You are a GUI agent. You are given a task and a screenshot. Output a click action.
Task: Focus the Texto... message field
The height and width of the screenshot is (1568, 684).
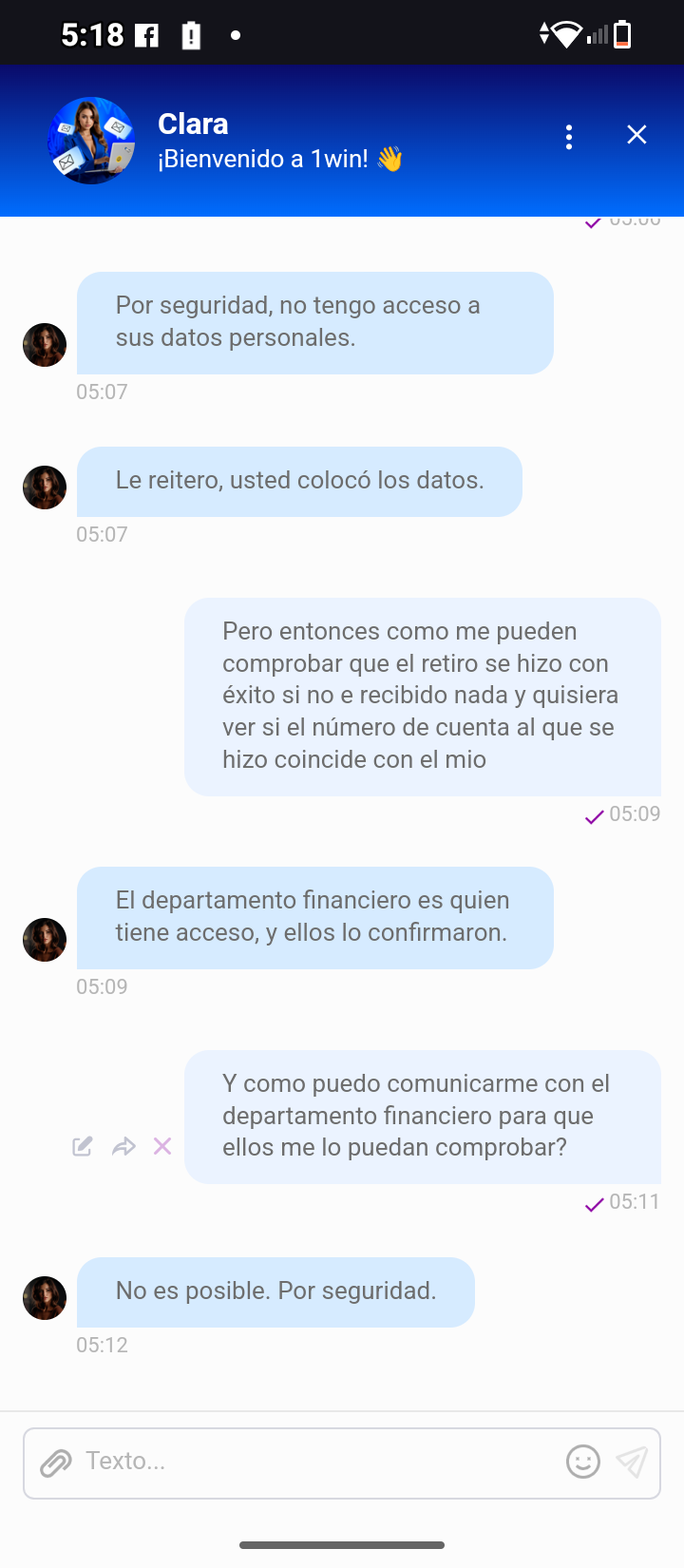pyautogui.click(x=313, y=1462)
